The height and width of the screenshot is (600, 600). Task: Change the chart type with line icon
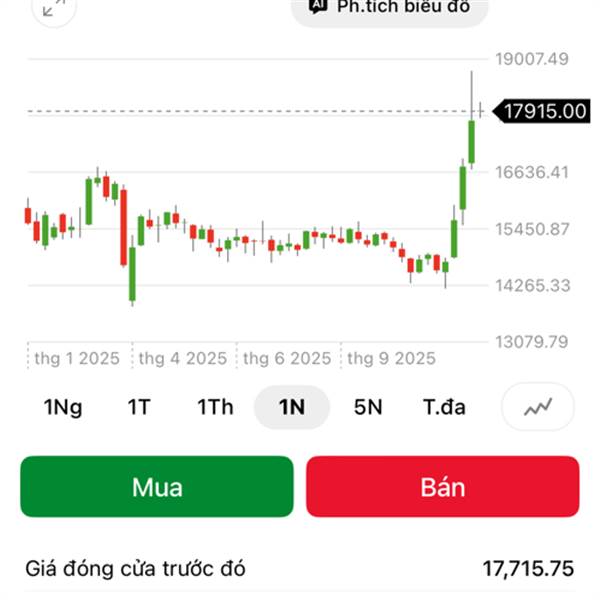click(538, 407)
